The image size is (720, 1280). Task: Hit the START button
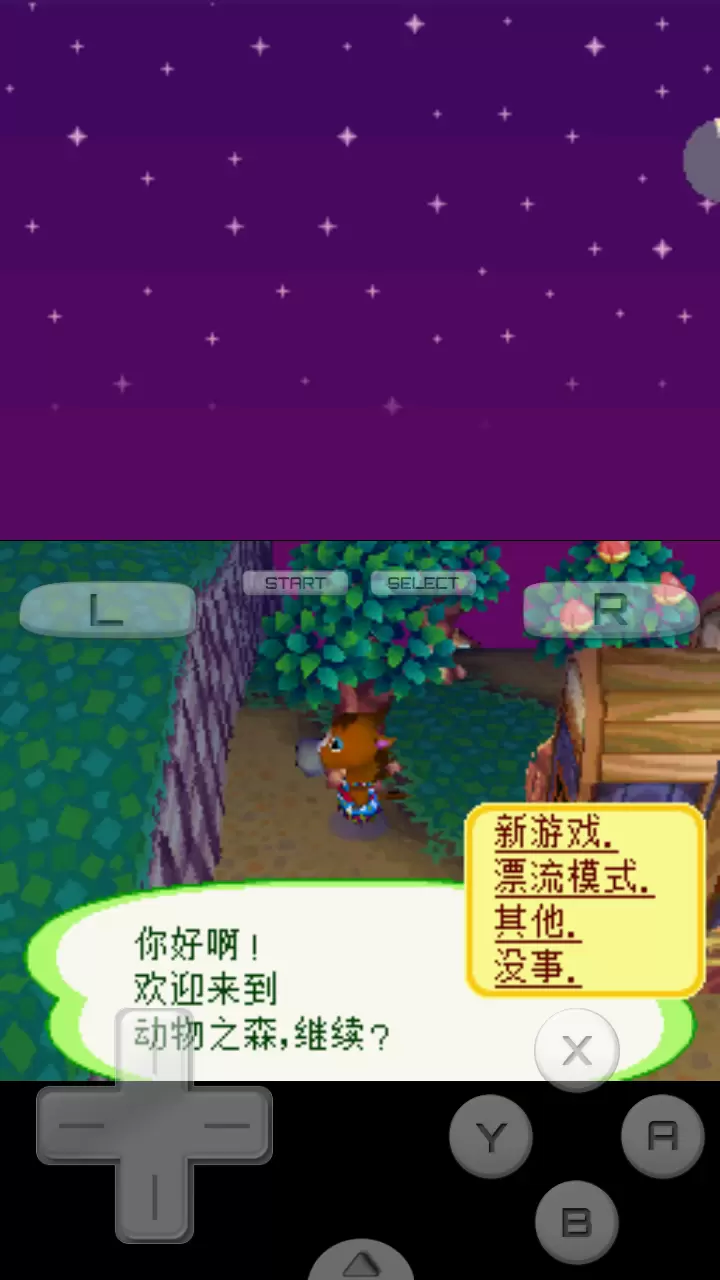click(x=295, y=583)
